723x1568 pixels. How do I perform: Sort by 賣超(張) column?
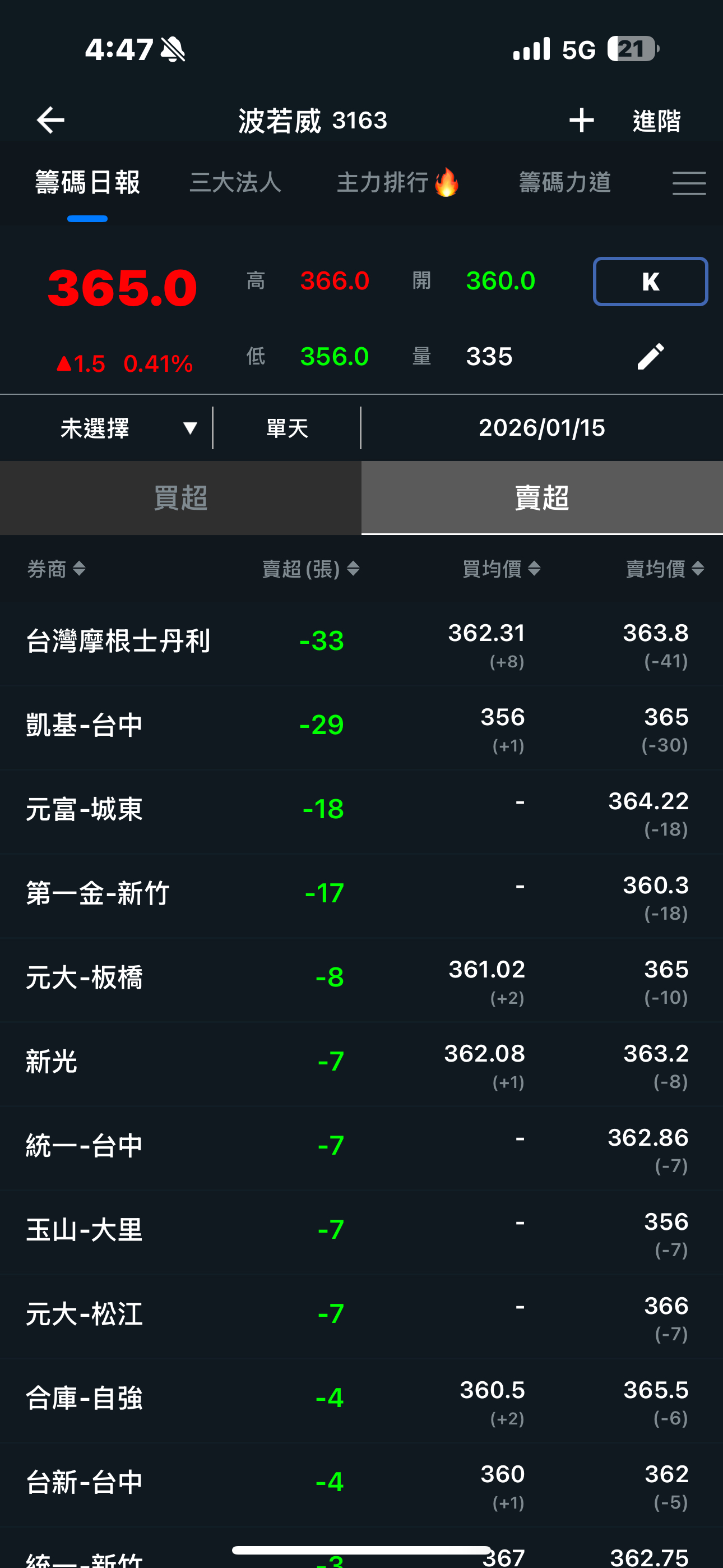coord(310,569)
